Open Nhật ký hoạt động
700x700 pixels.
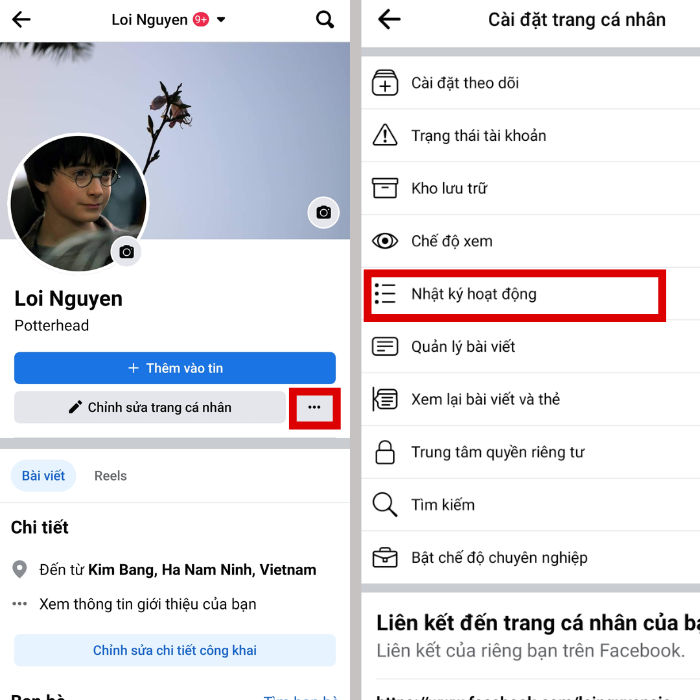point(473,294)
